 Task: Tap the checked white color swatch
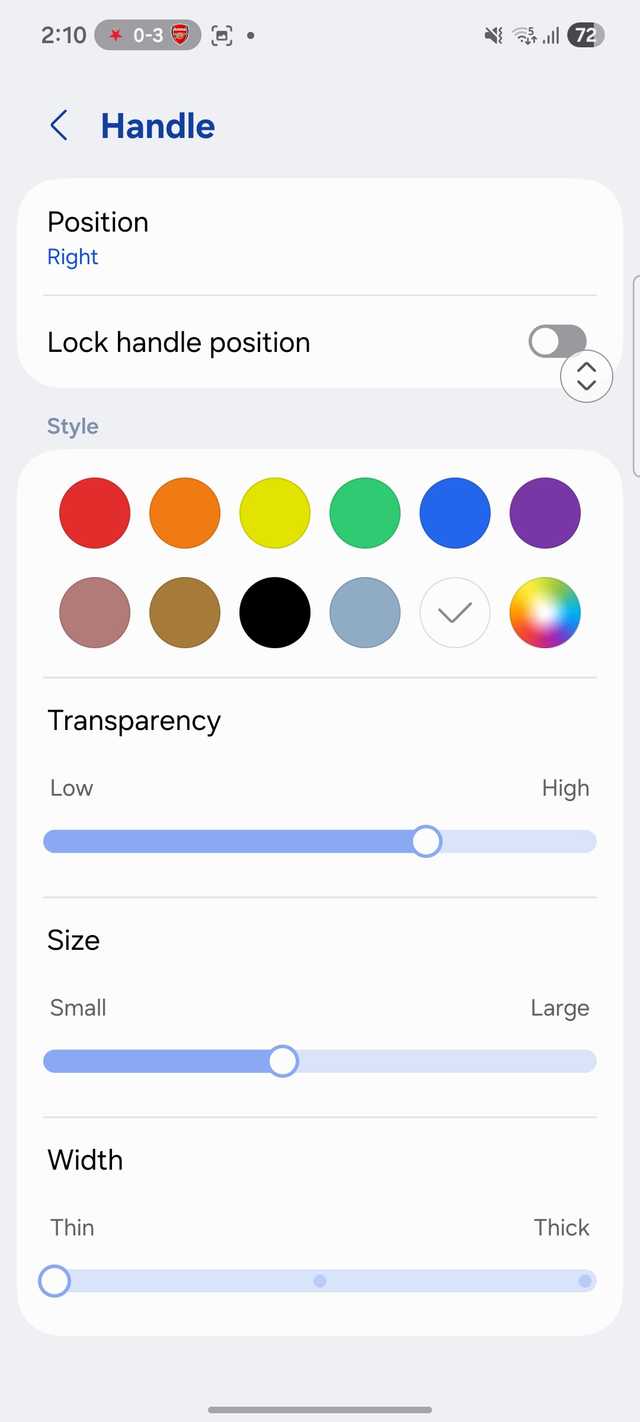tap(455, 612)
